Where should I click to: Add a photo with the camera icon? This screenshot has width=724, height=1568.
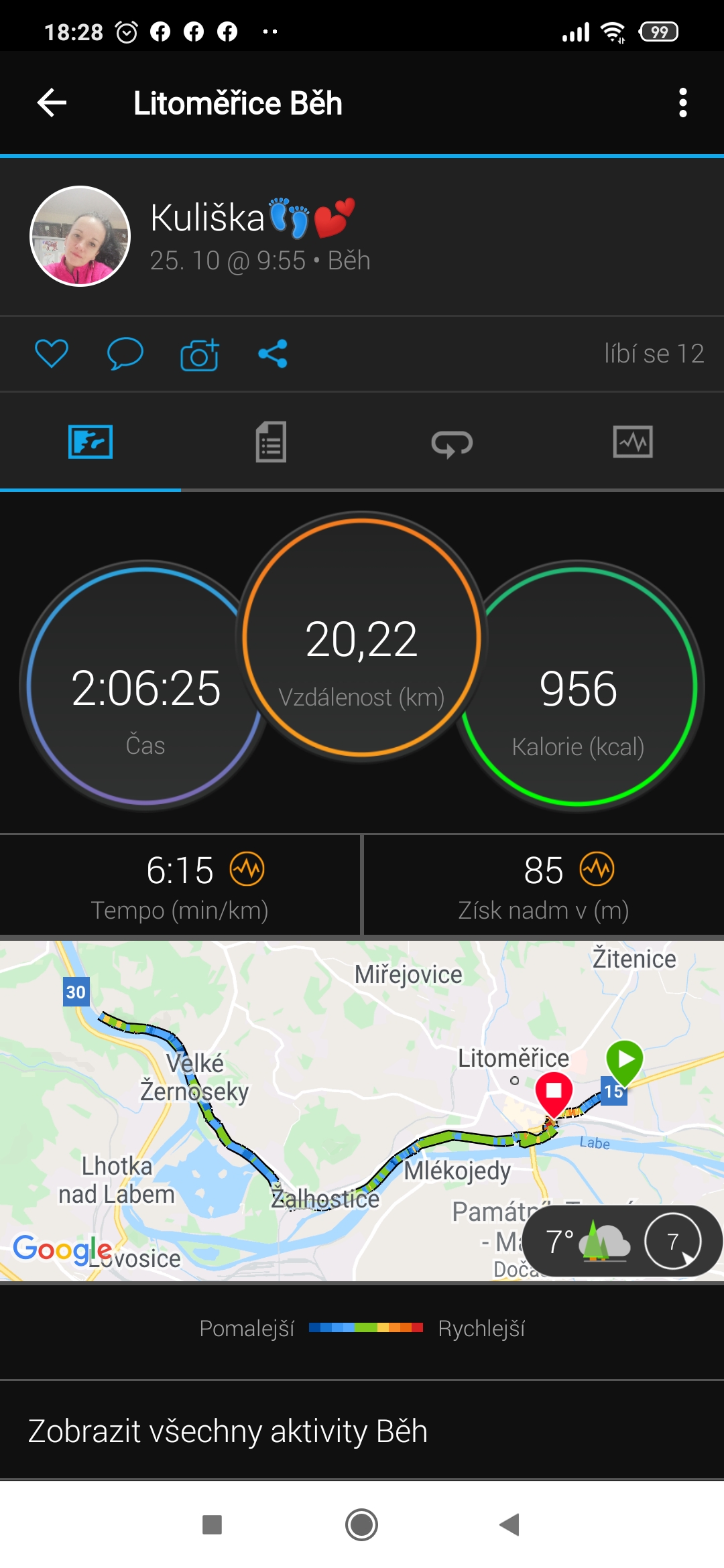point(200,354)
